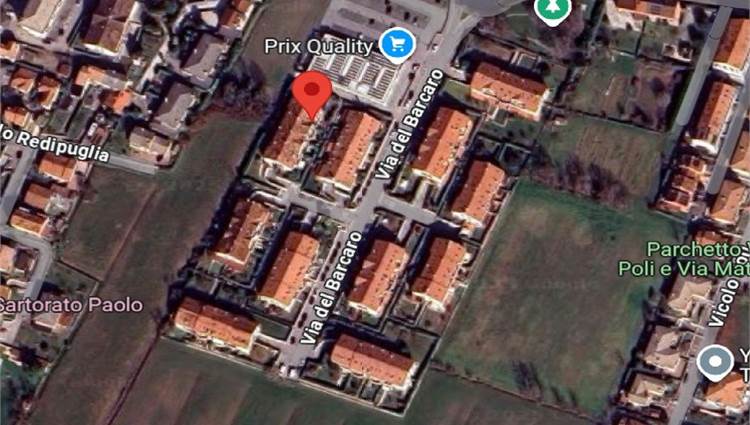Open the Prix Quality shop marker

397,45
